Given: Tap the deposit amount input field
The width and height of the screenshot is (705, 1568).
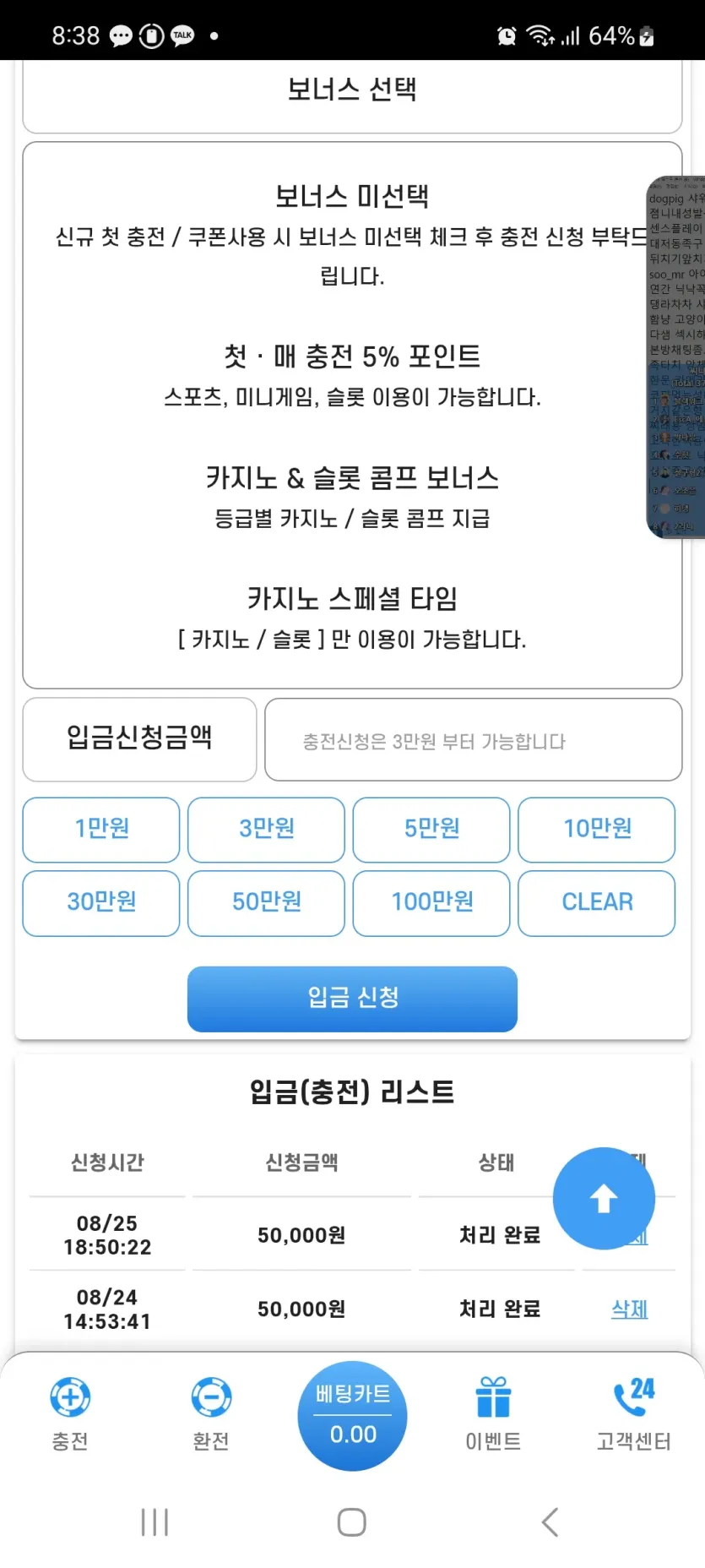Looking at the screenshot, I should 473,740.
